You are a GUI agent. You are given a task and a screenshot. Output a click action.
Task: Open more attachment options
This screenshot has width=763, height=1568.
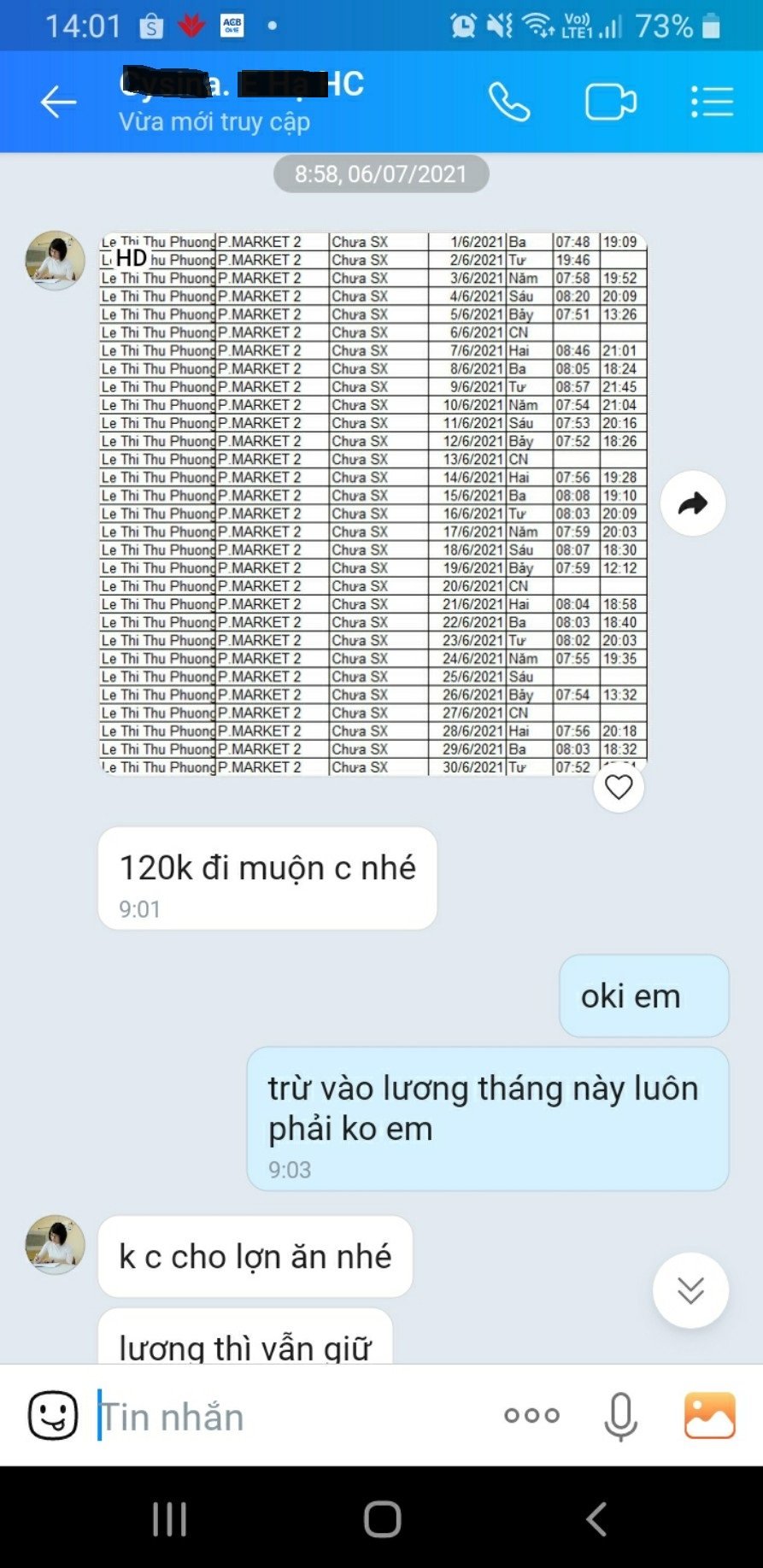coord(531,1416)
